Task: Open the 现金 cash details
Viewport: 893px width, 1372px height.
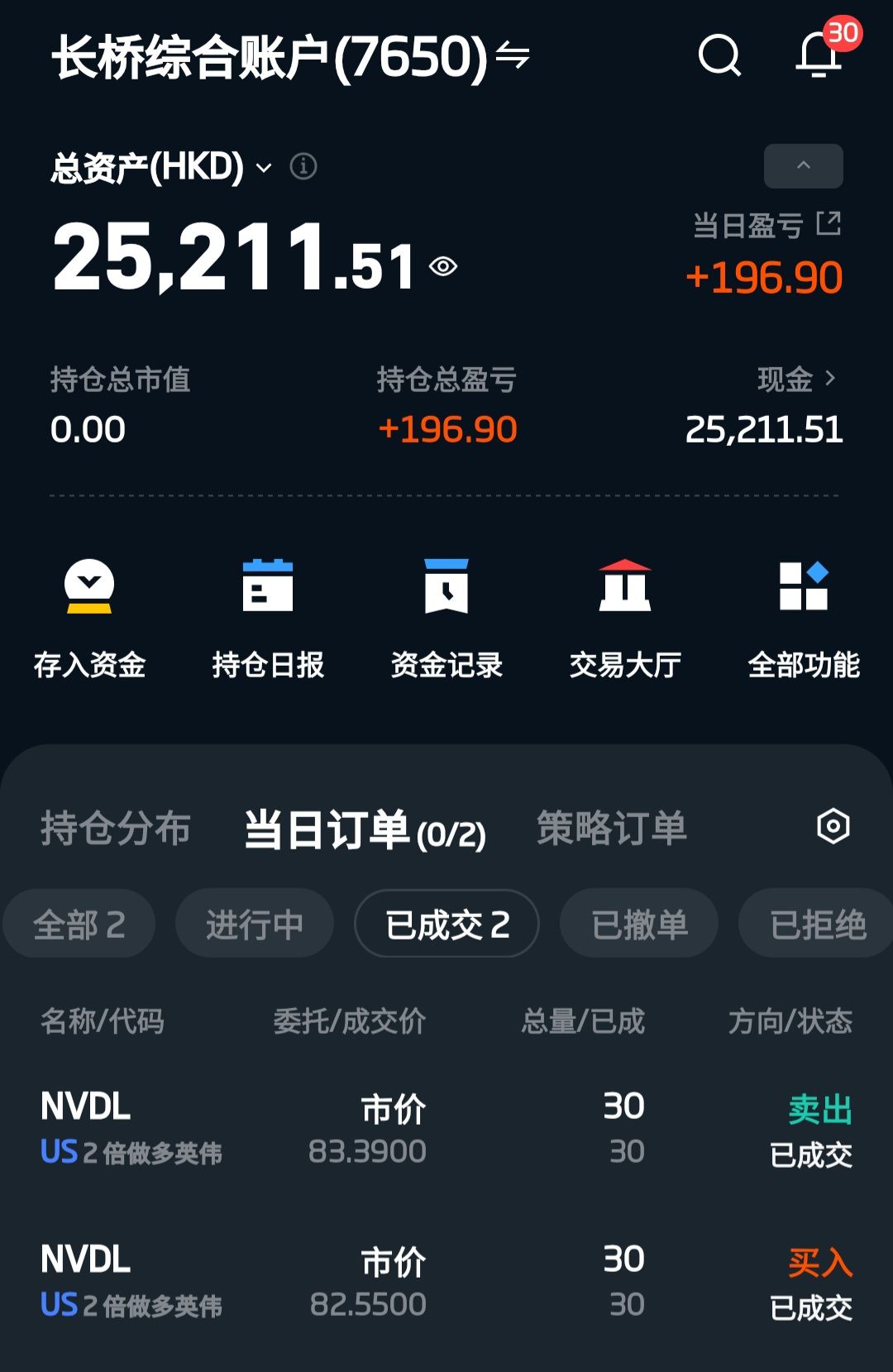Action: (796, 380)
